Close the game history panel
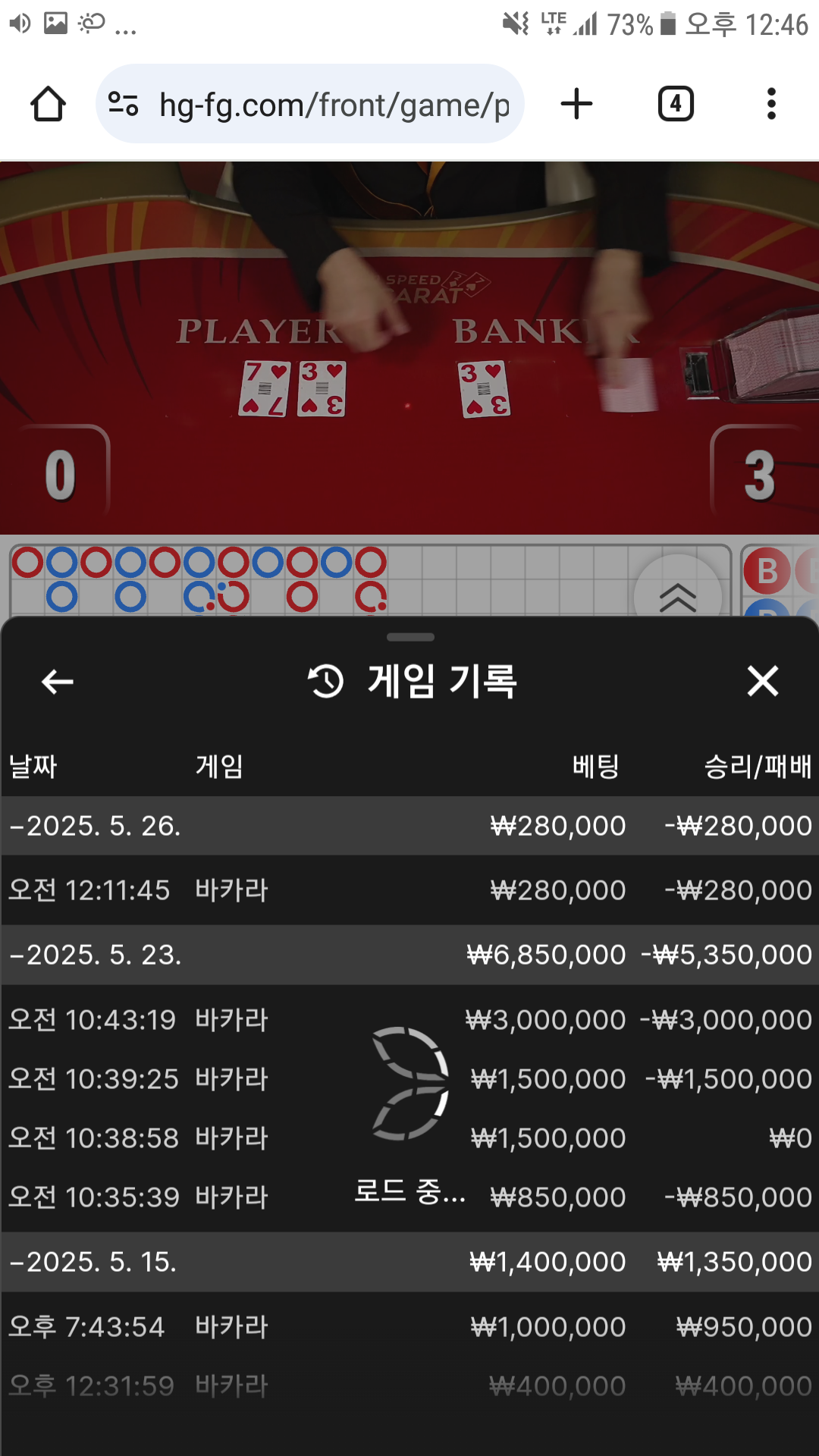The height and width of the screenshot is (1456, 819). 762,681
